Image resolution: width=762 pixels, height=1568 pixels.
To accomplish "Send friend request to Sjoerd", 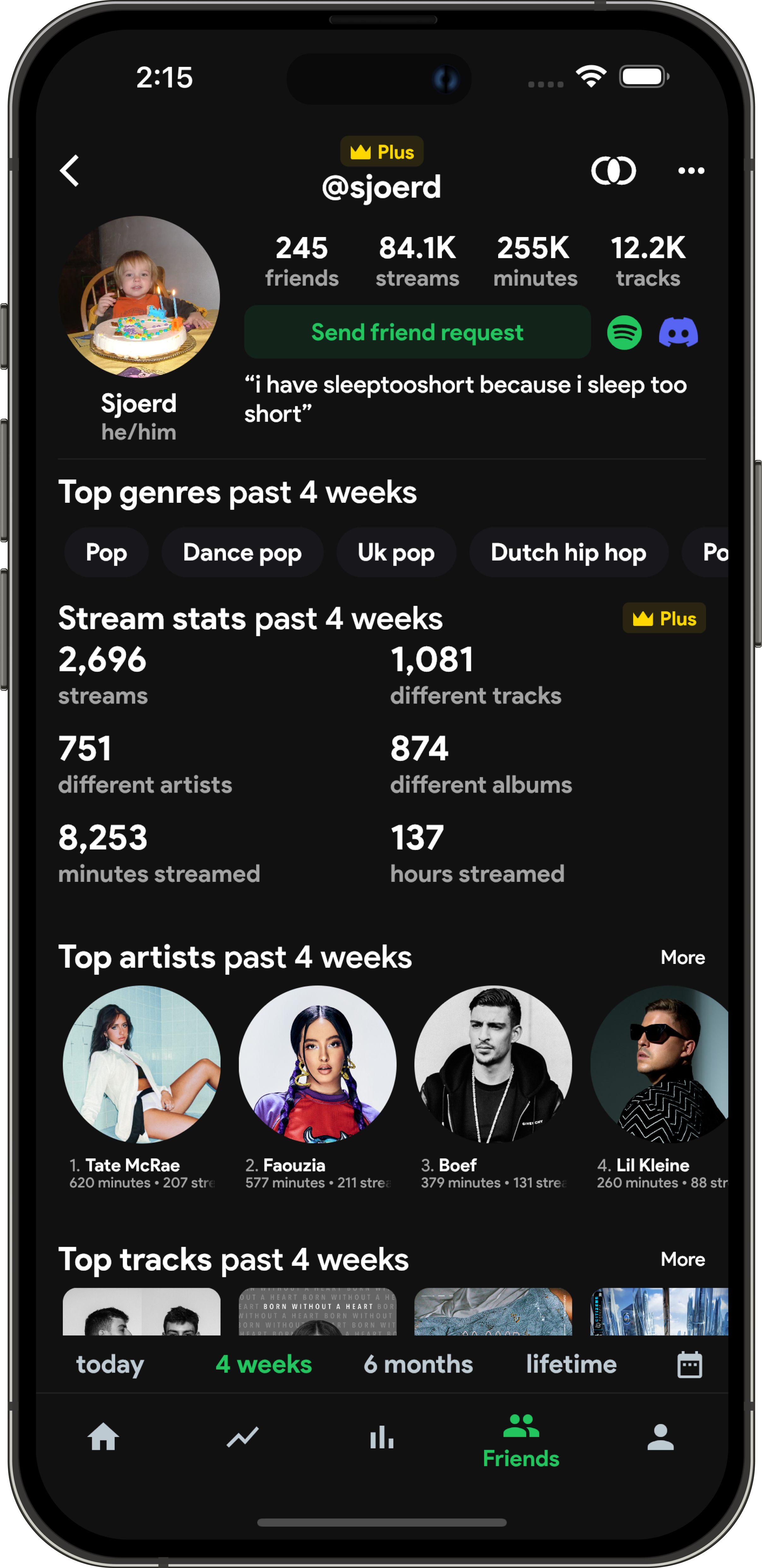I will click(418, 332).
